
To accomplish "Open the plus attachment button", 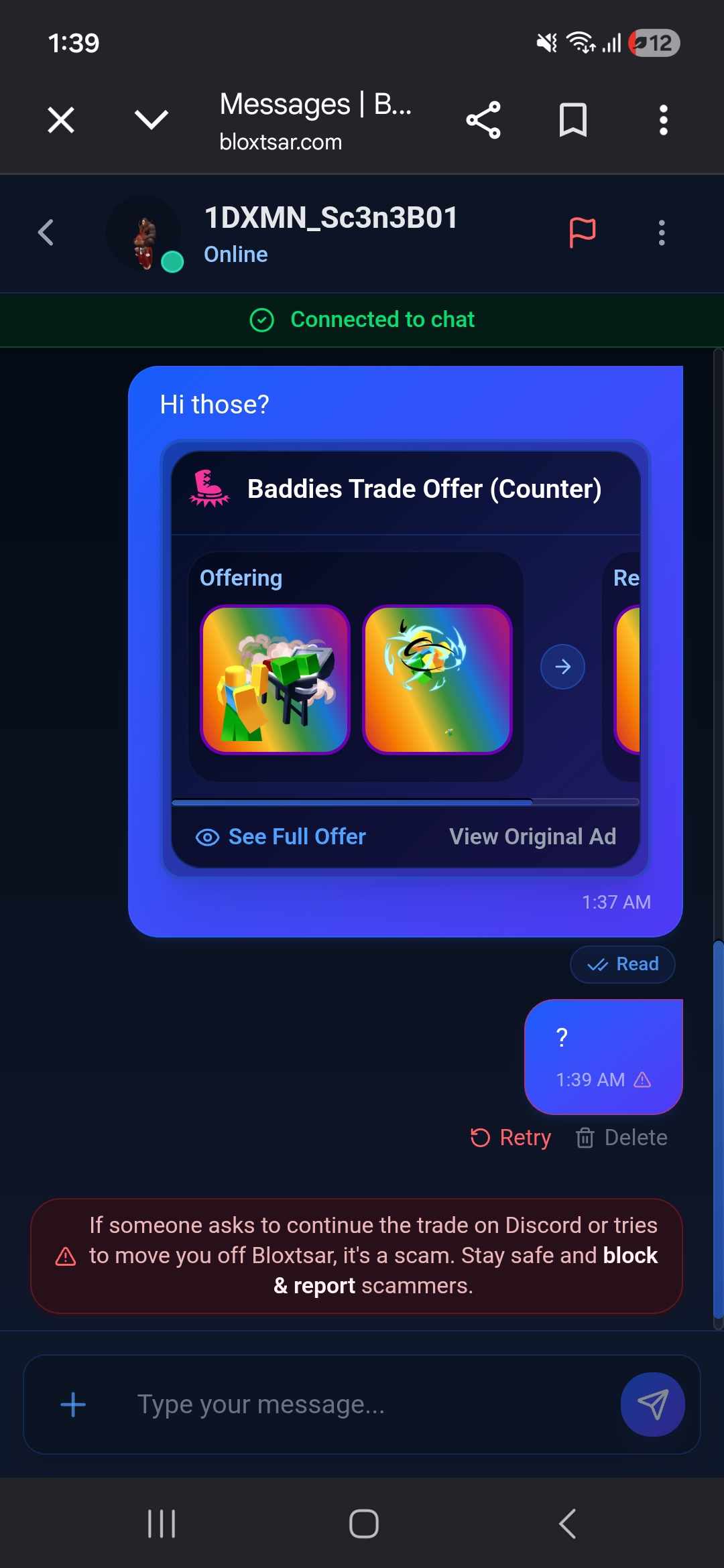I will (73, 1404).
